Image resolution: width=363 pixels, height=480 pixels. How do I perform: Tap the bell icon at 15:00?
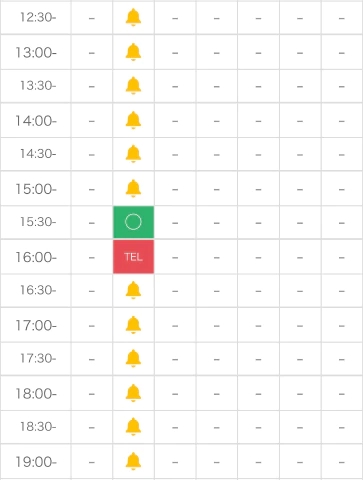(133, 188)
